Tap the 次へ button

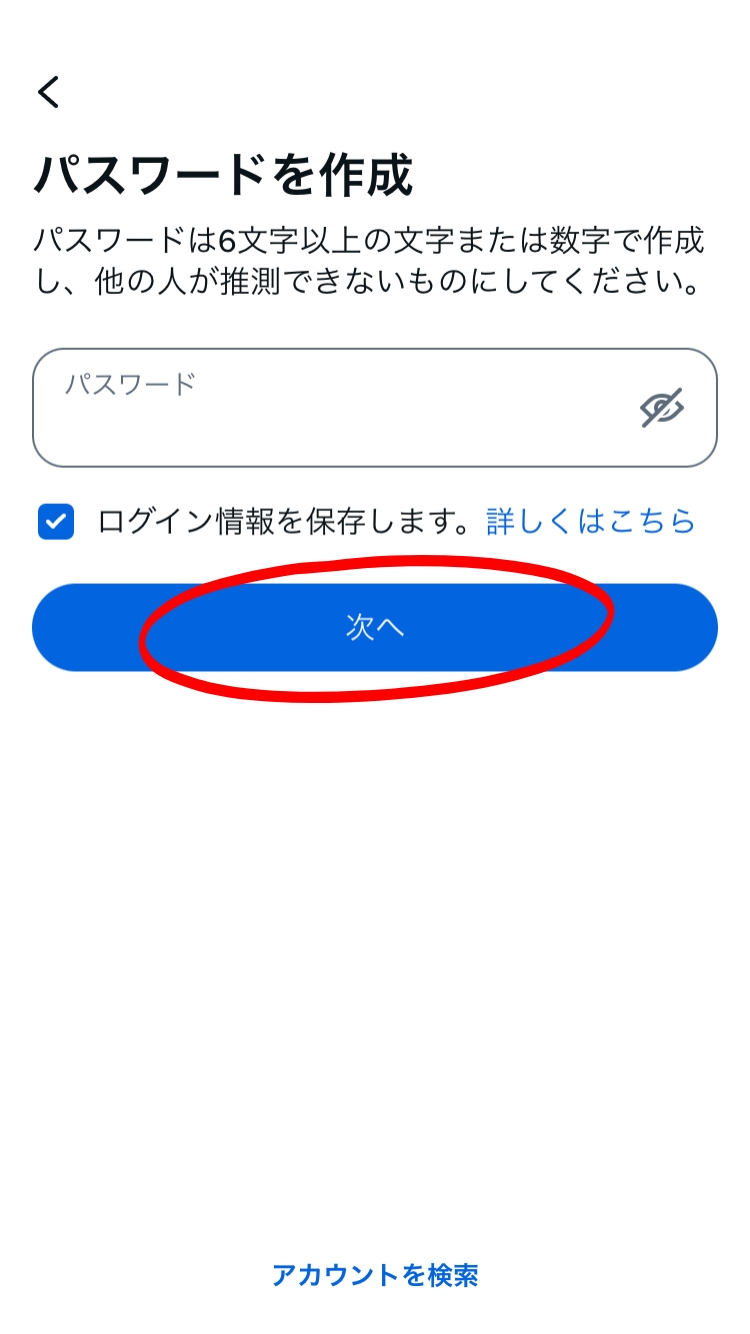[375, 627]
